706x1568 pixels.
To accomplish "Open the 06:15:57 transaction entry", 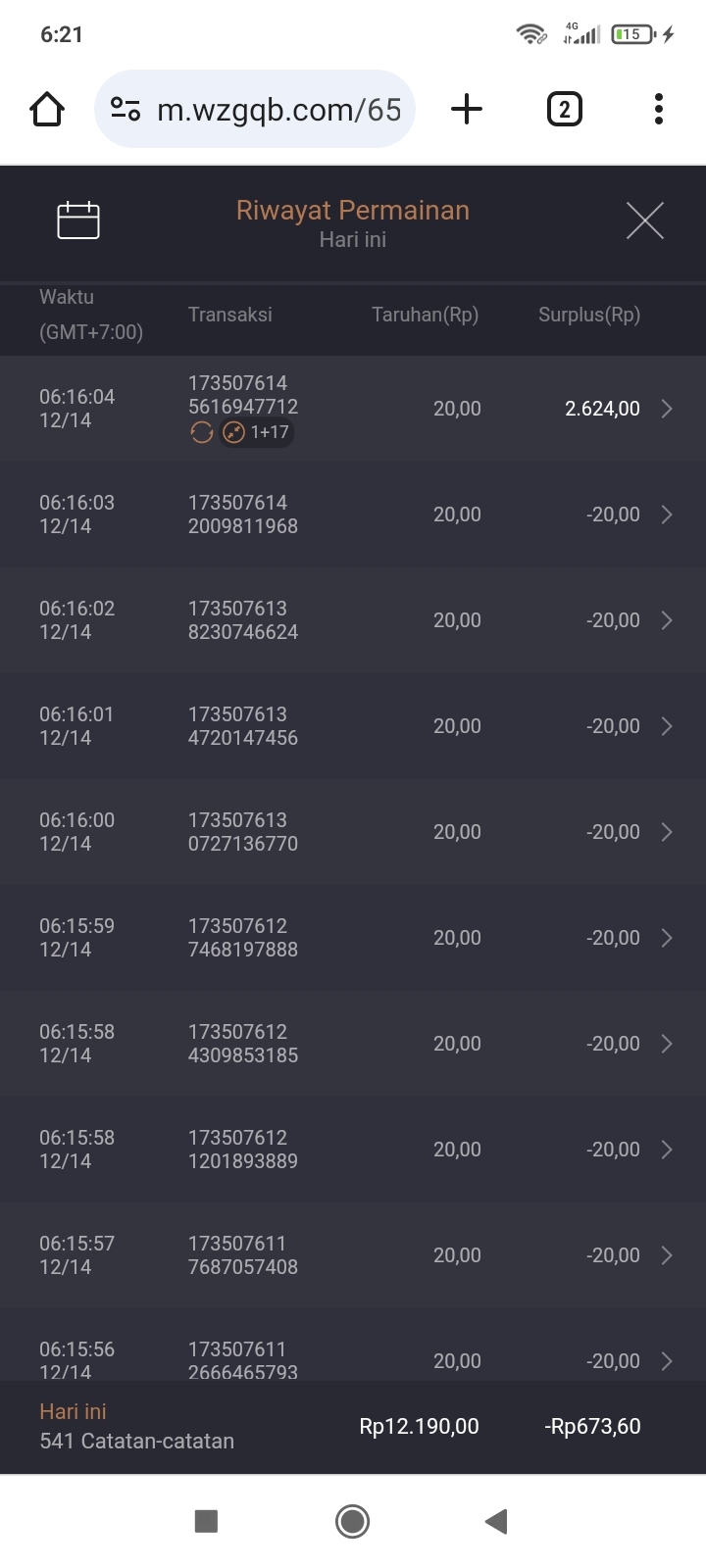I will tap(353, 1255).
